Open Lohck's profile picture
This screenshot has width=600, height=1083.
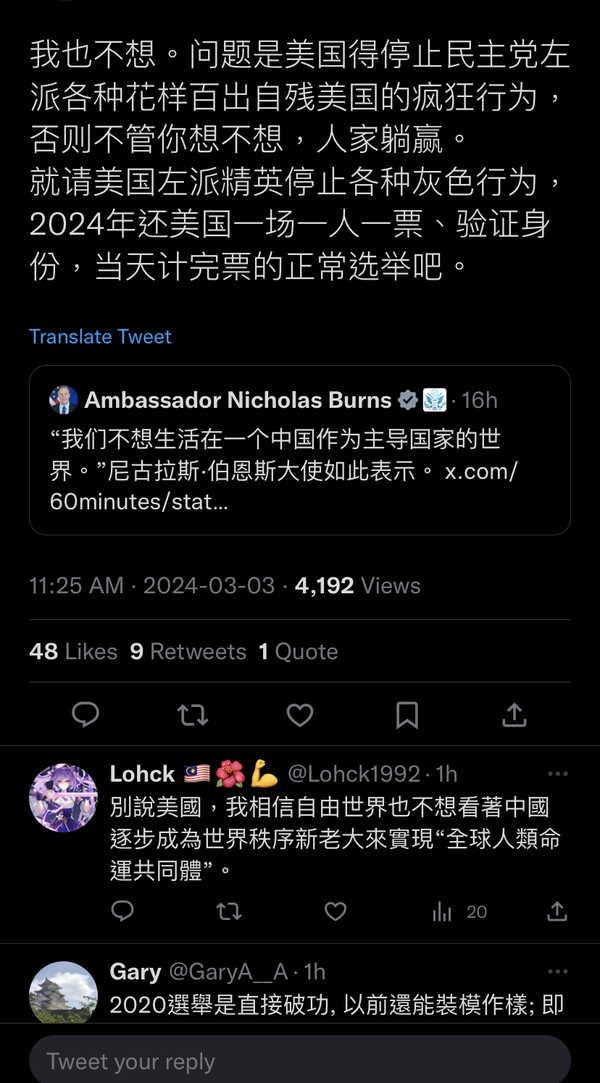[x=64, y=798]
